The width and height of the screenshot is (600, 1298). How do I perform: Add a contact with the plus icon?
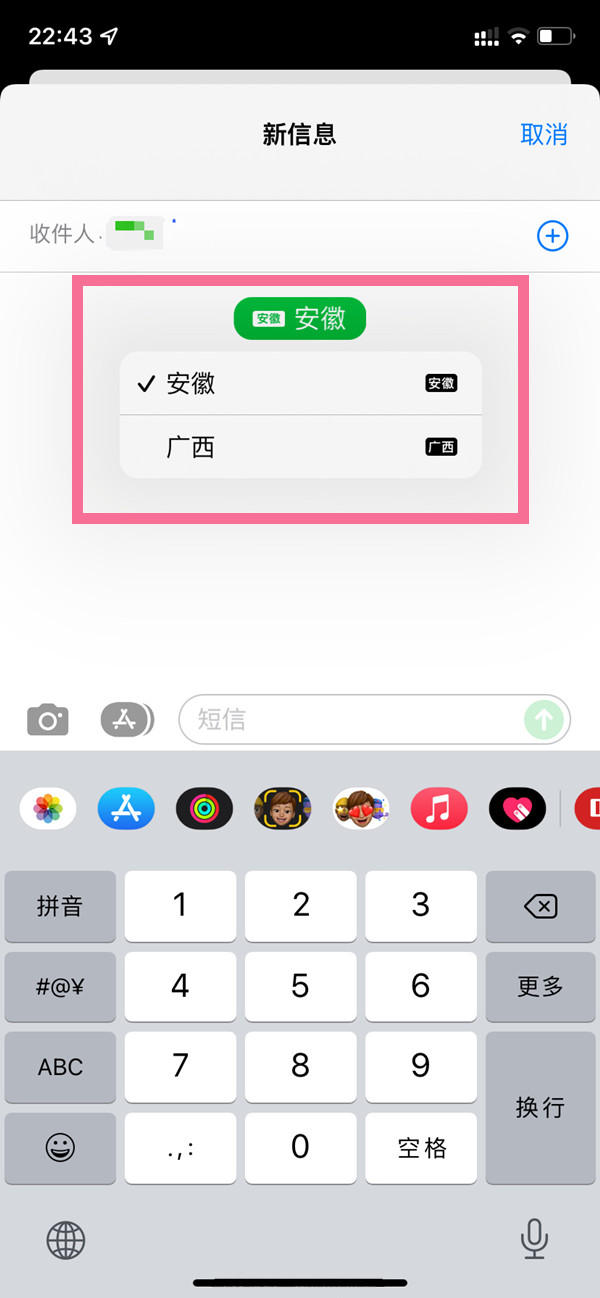[x=552, y=236]
